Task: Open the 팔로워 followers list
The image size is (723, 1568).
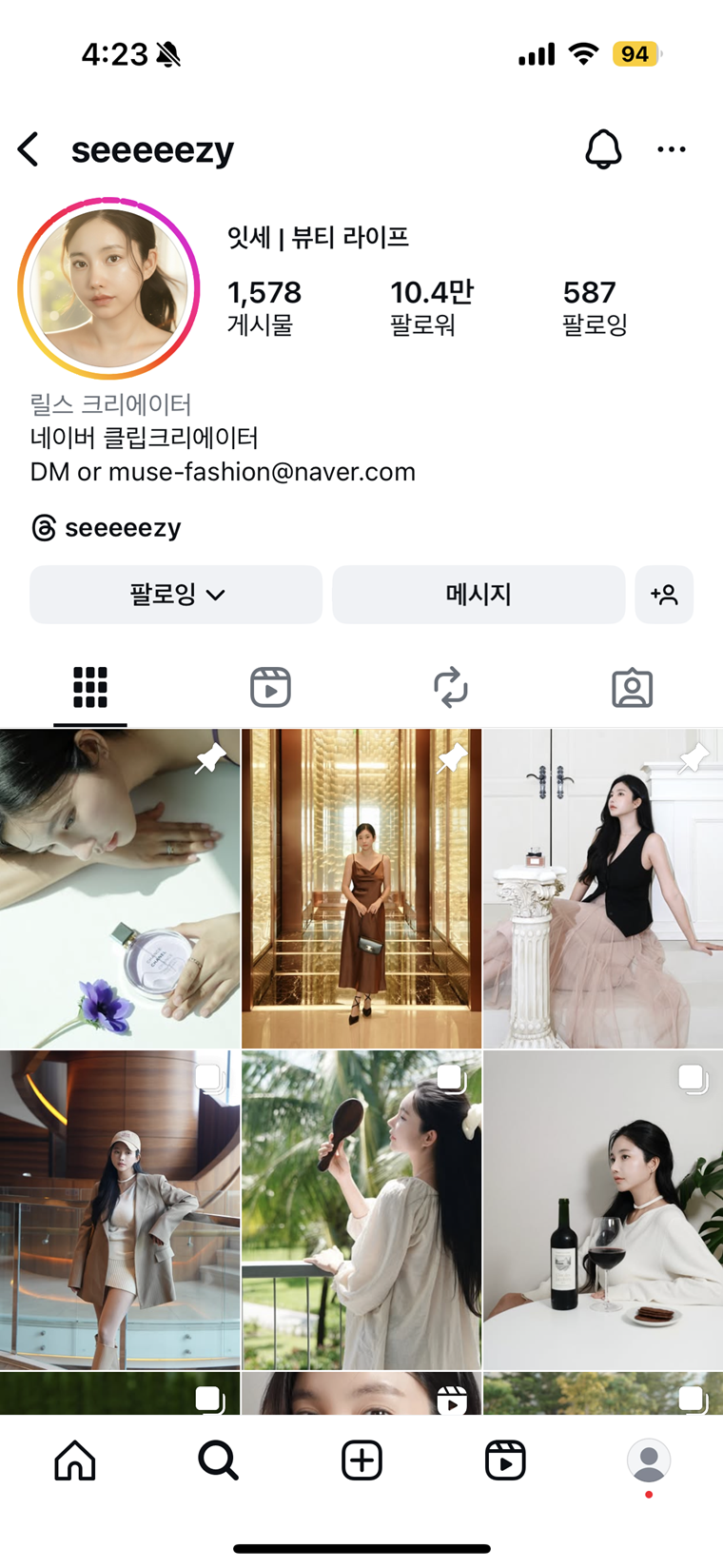Action: (x=430, y=306)
